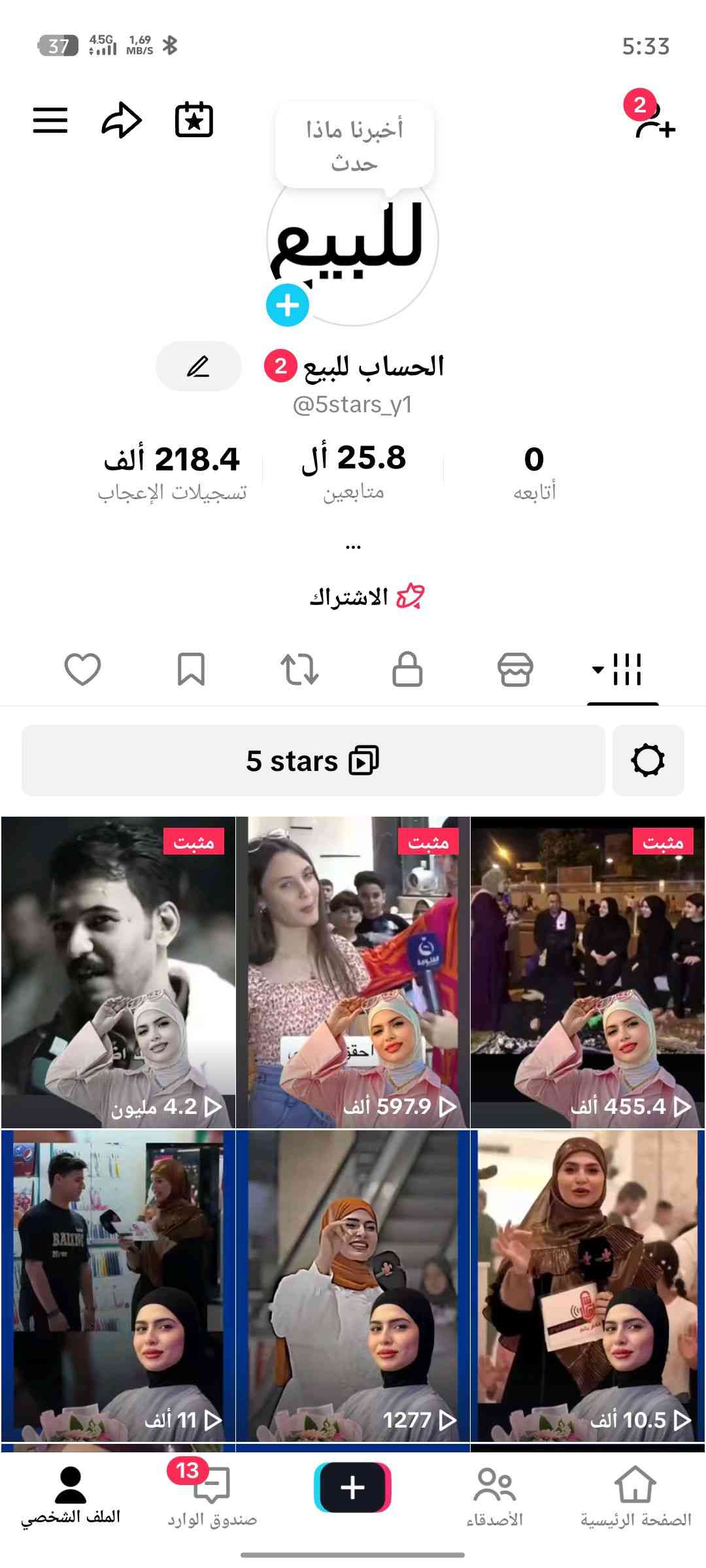Open add friends icon

654,120
